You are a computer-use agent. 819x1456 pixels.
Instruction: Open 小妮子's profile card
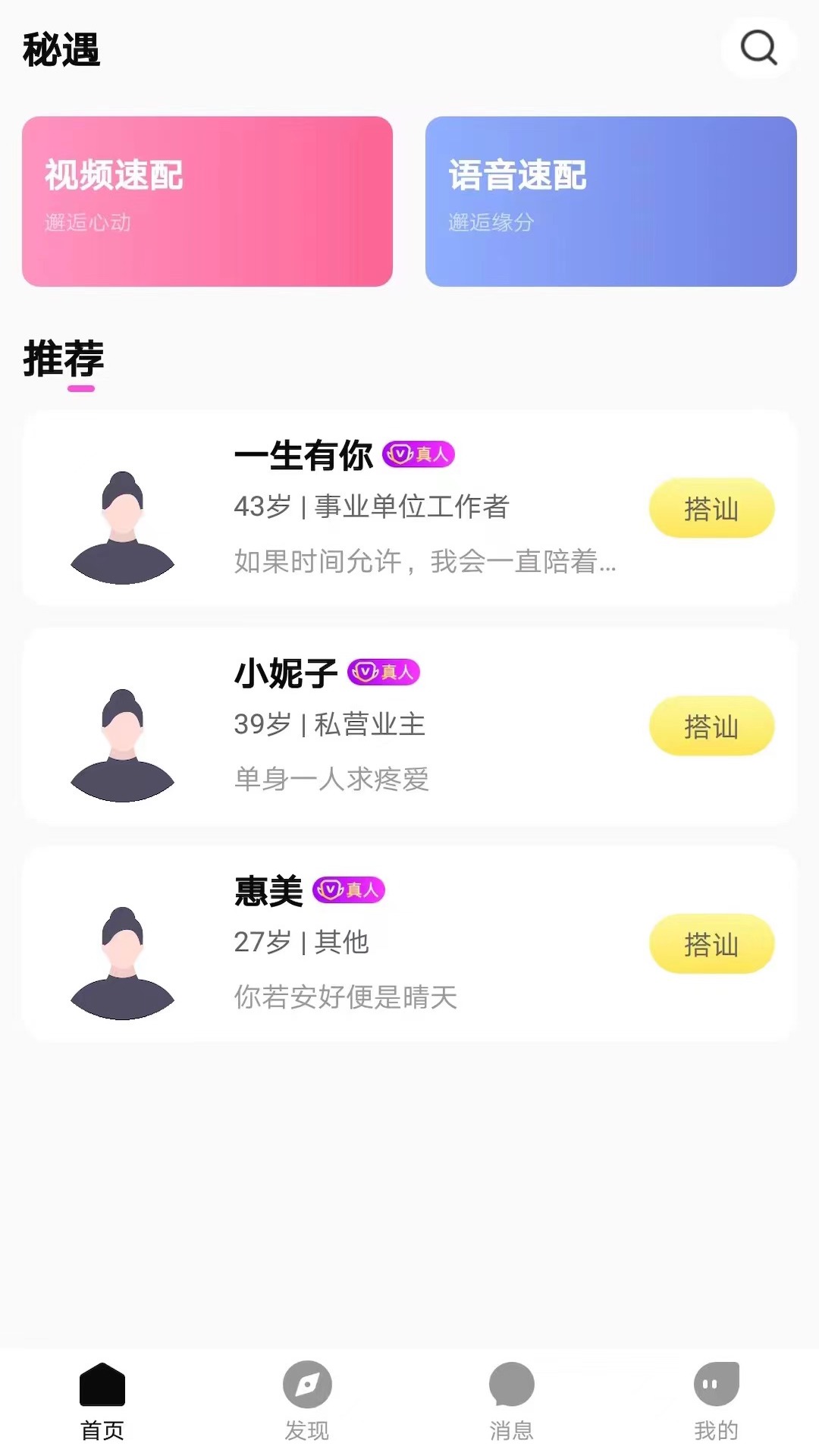tap(409, 726)
